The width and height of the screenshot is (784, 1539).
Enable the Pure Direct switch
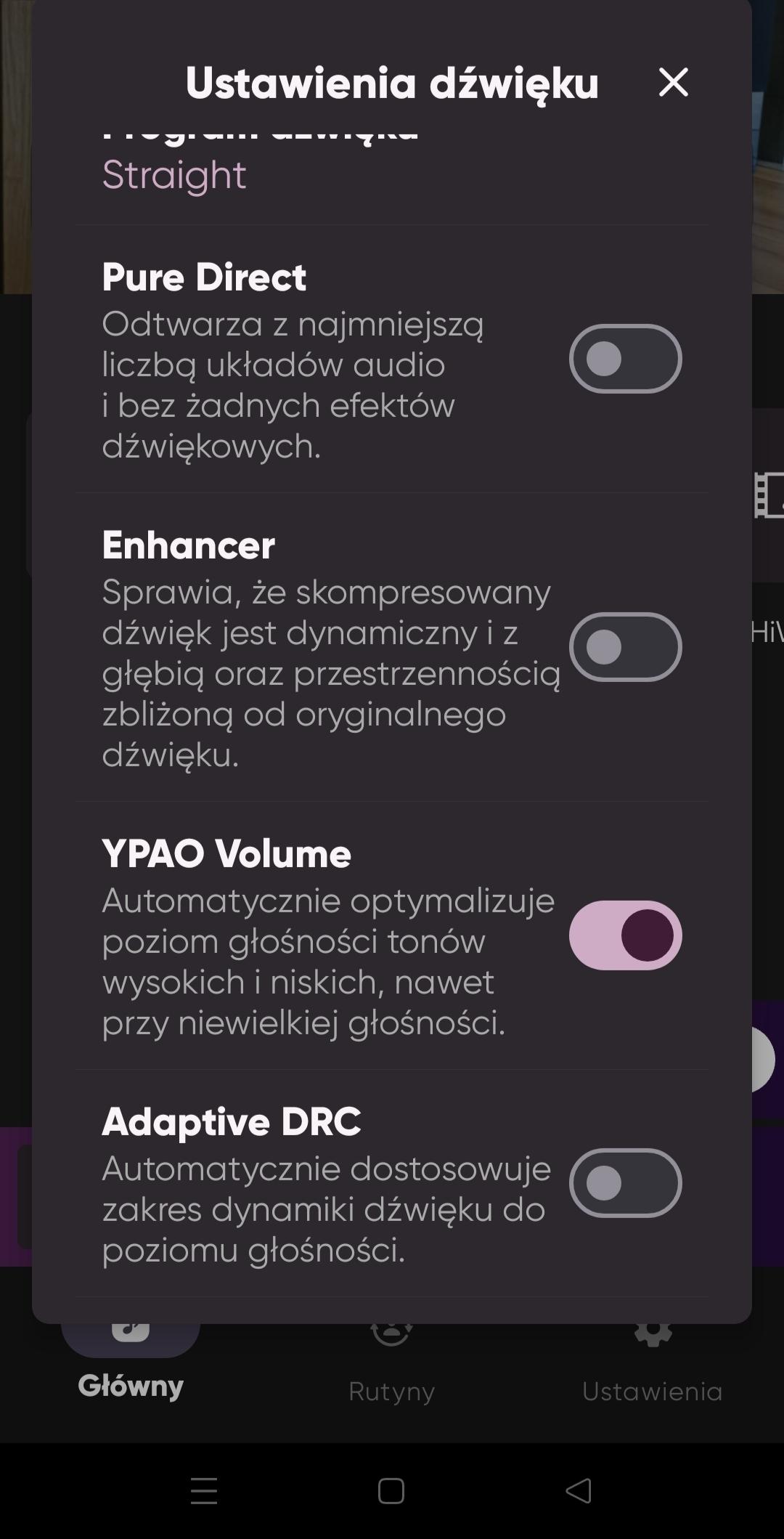tap(625, 359)
